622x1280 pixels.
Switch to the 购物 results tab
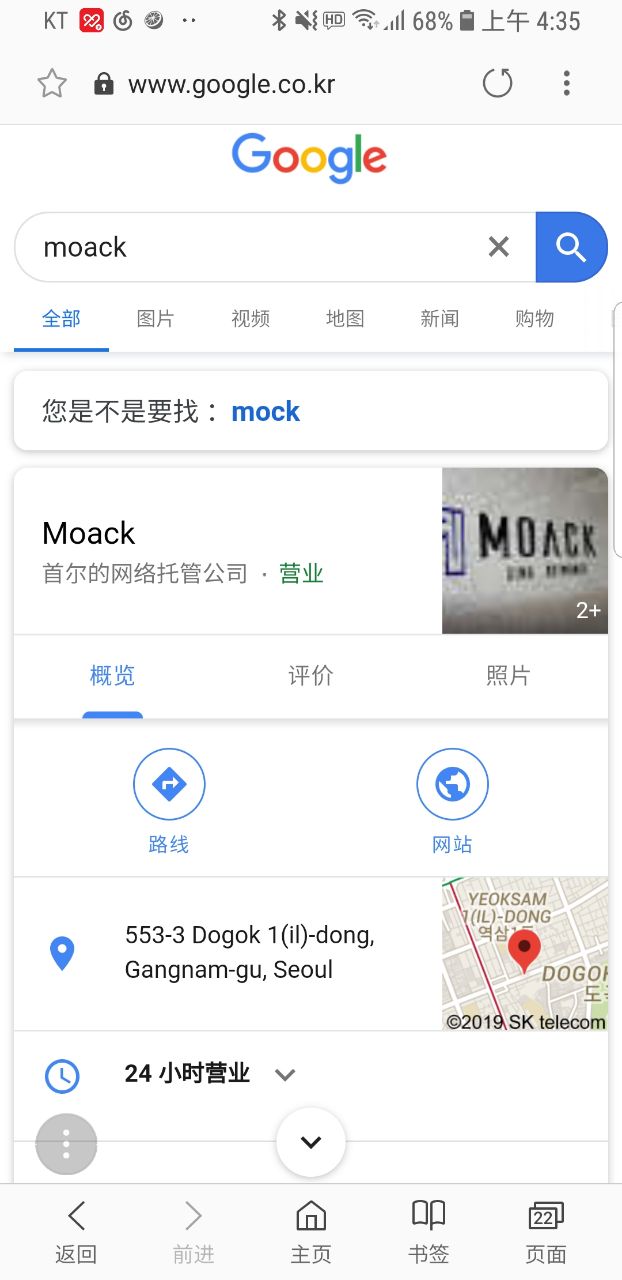pos(534,319)
